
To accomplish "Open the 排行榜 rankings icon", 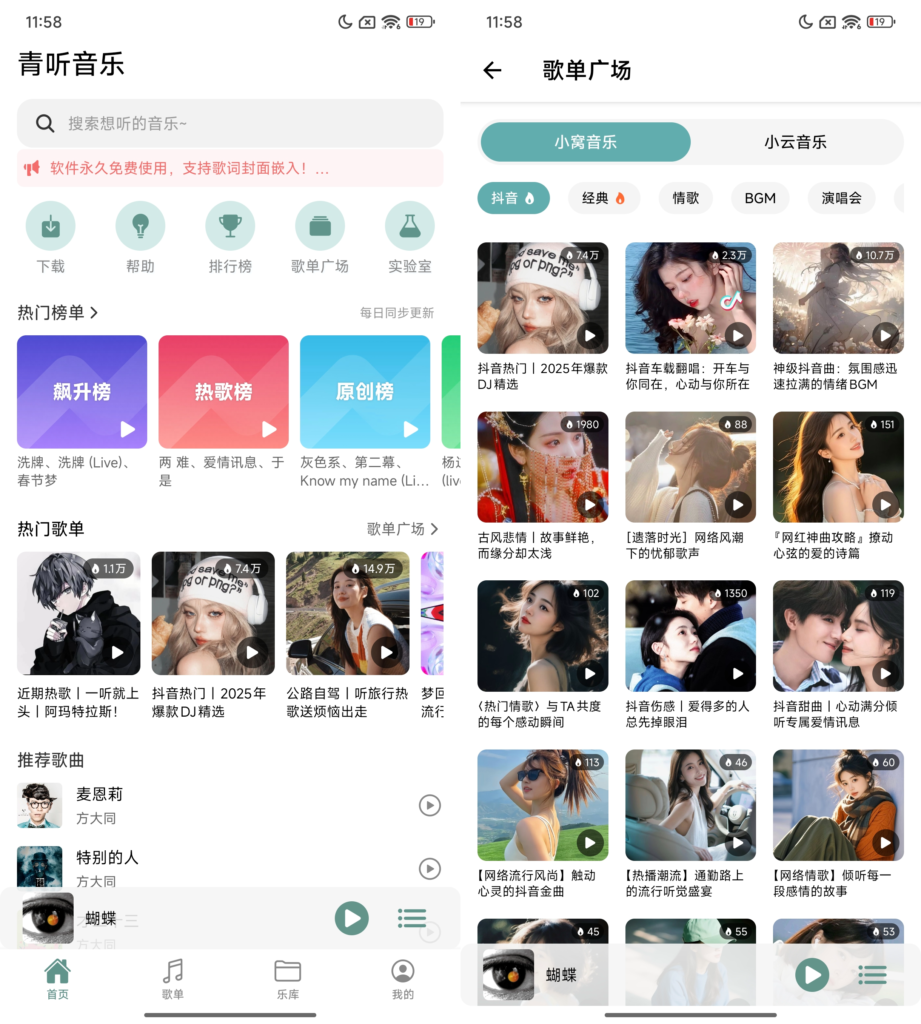I will point(230,228).
